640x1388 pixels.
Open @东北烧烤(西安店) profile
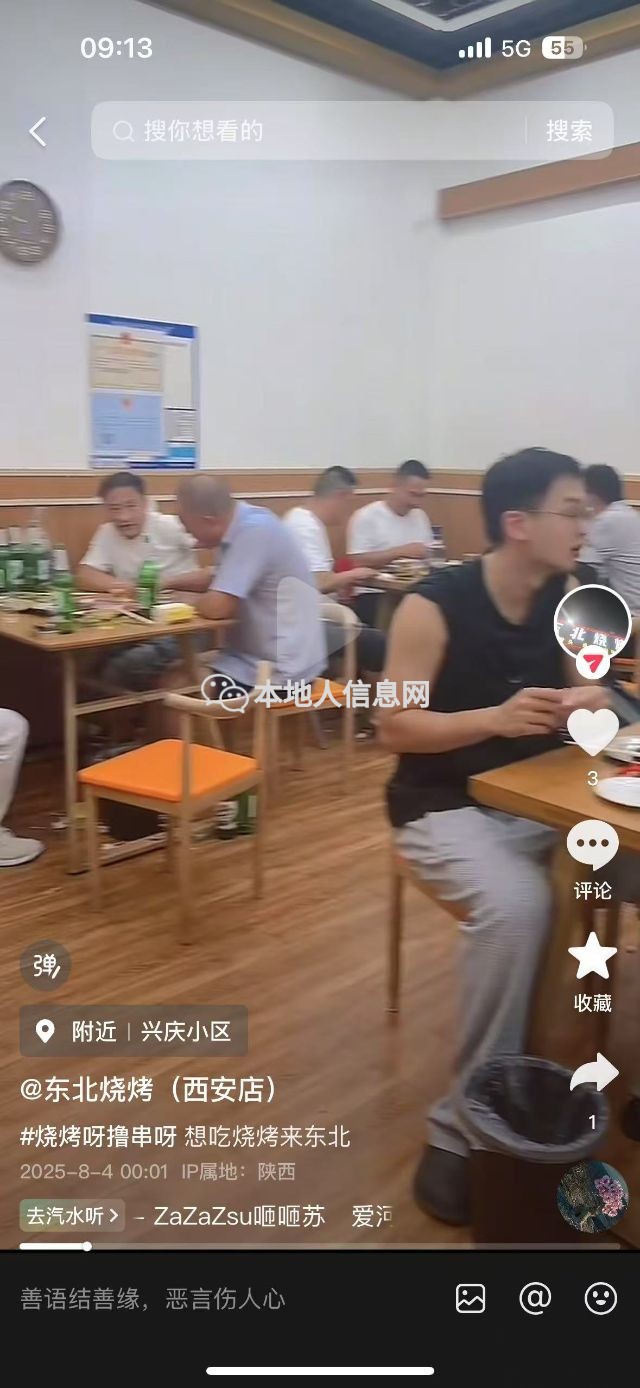[150, 1089]
